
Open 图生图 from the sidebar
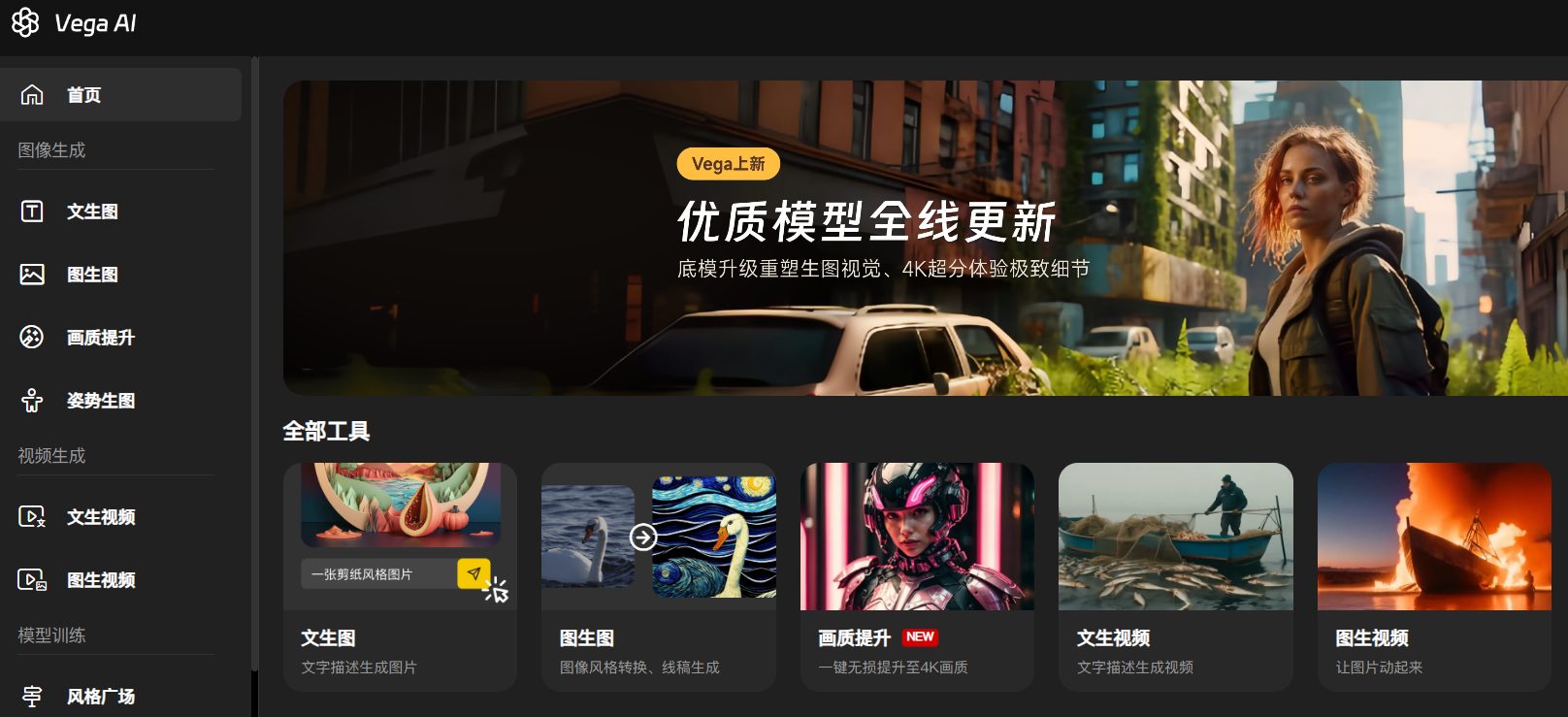(x=91, y=275)
